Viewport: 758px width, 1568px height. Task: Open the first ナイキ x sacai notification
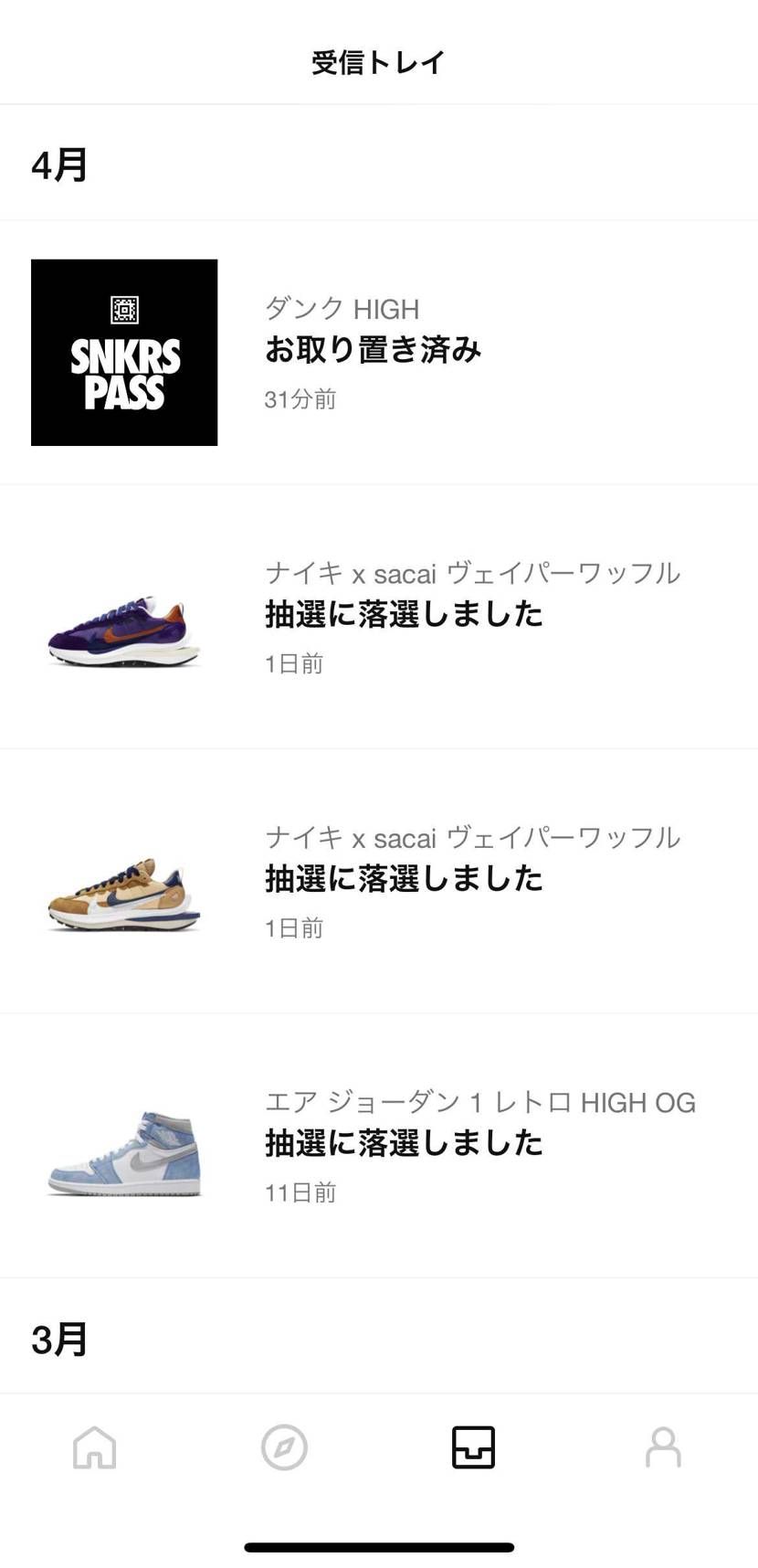pos(411,612)
